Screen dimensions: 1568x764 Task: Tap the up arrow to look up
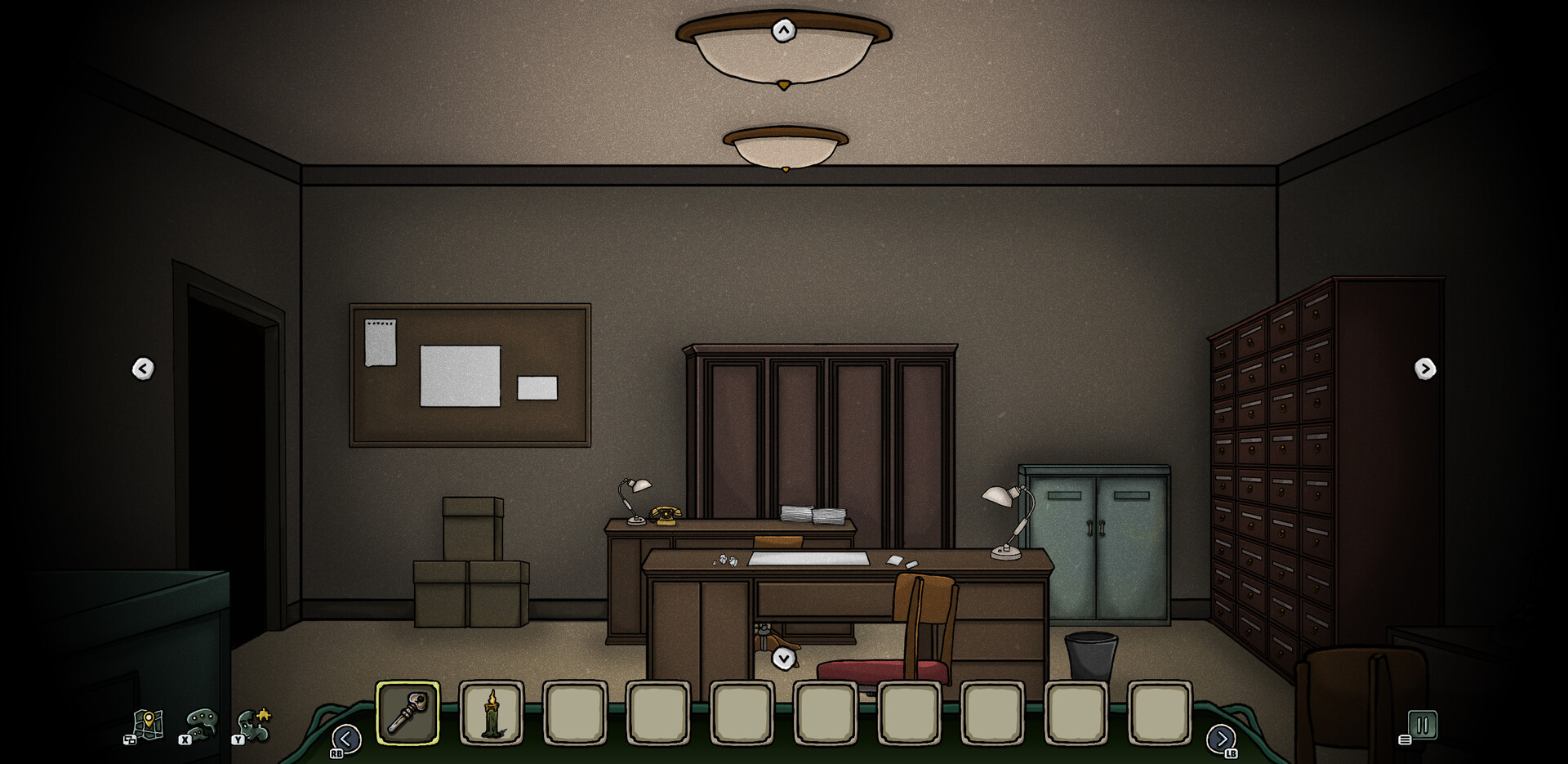pos(784,31)
